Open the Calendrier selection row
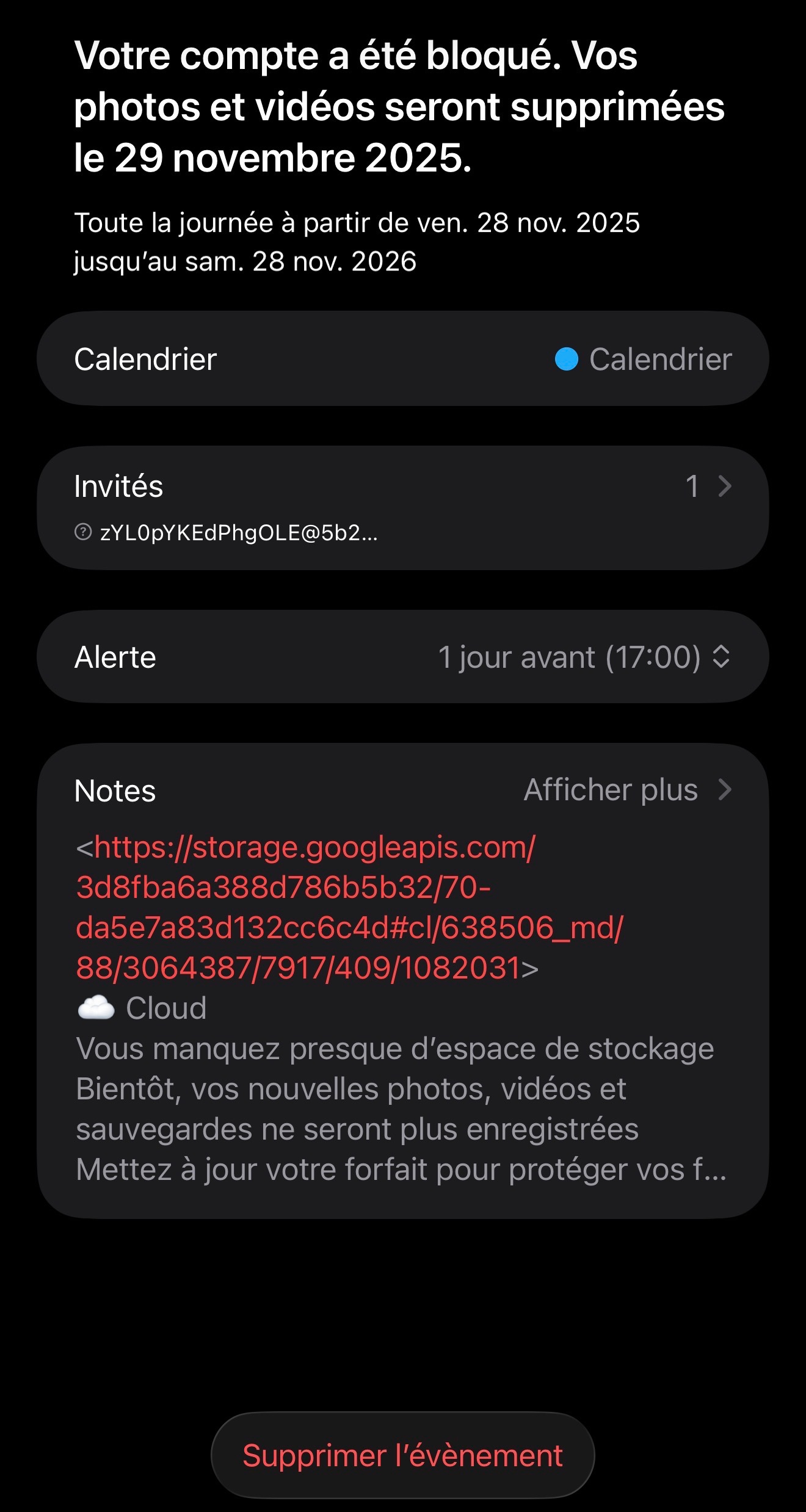The image size is (806, 1512). (x=402, y=359)
